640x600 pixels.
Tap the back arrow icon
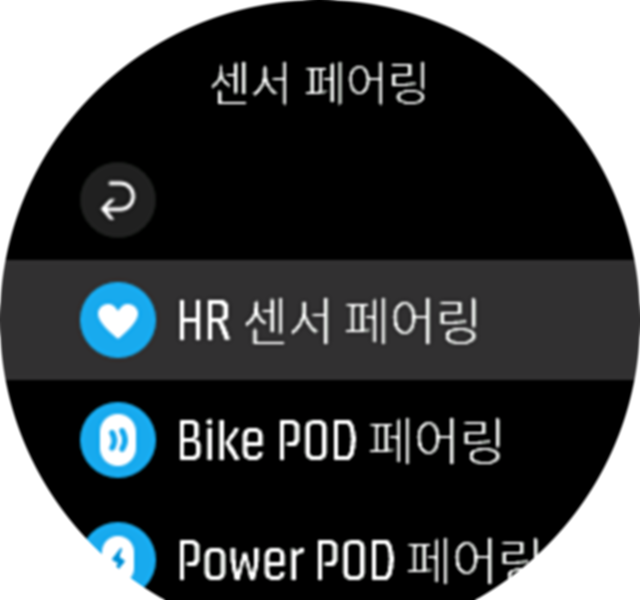(118, 201)
